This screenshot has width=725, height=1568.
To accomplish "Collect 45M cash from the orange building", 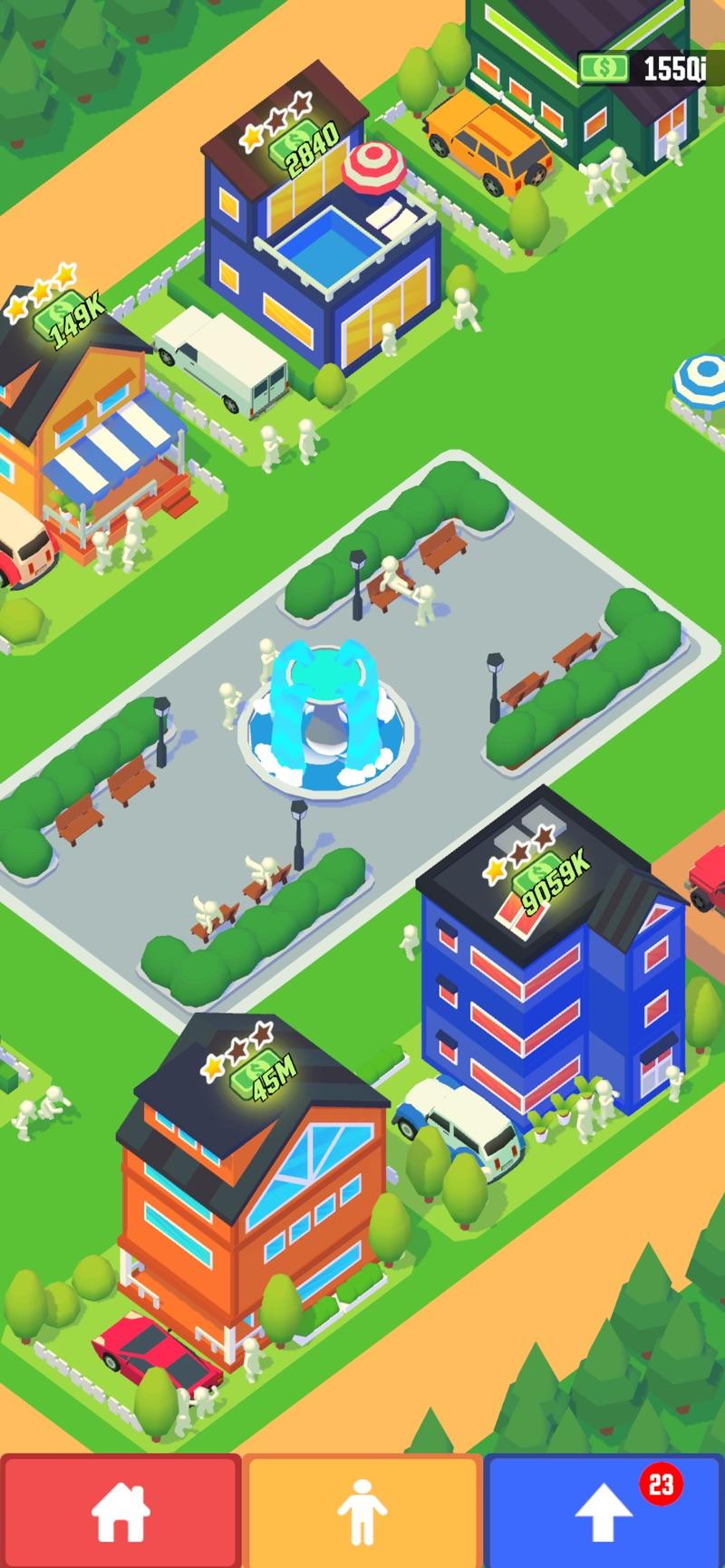I will 266,1075.
